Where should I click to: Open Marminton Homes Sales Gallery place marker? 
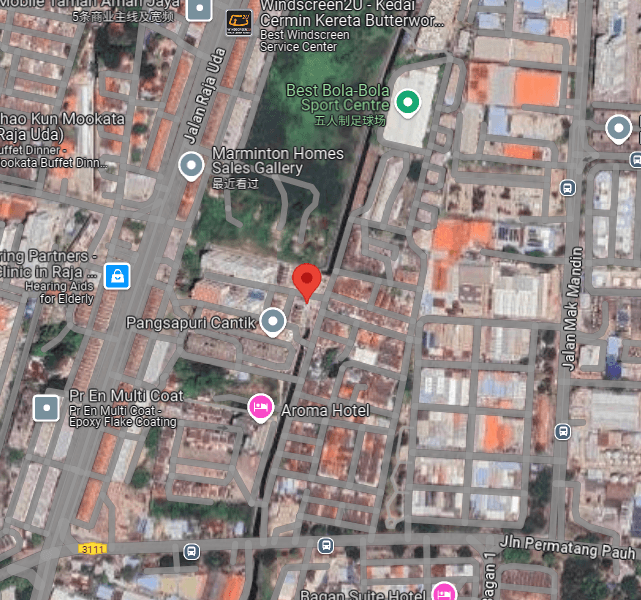click(x=190, y=166)
